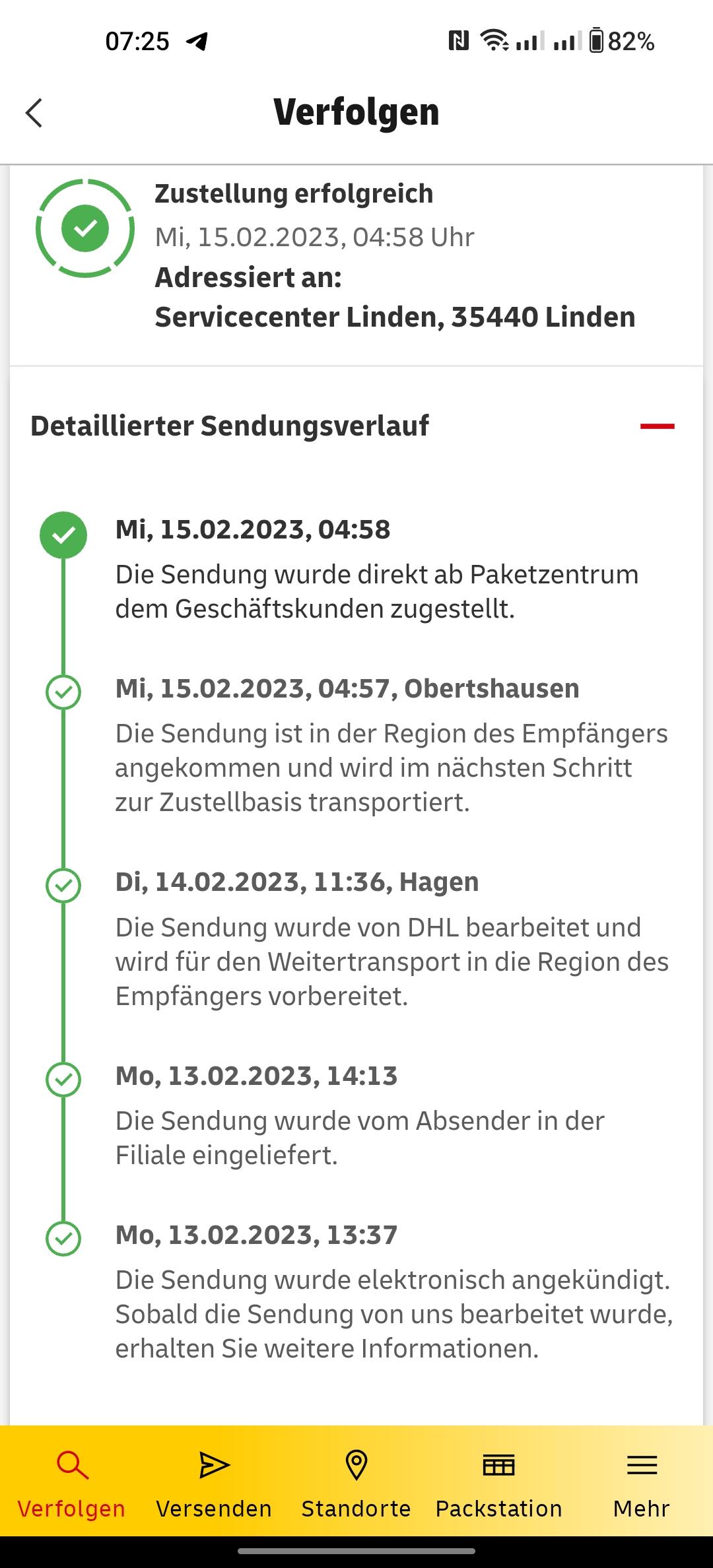Go back using the top-left arrow
The height and width of the screenshot is (1568, 713).
point(34,113)
